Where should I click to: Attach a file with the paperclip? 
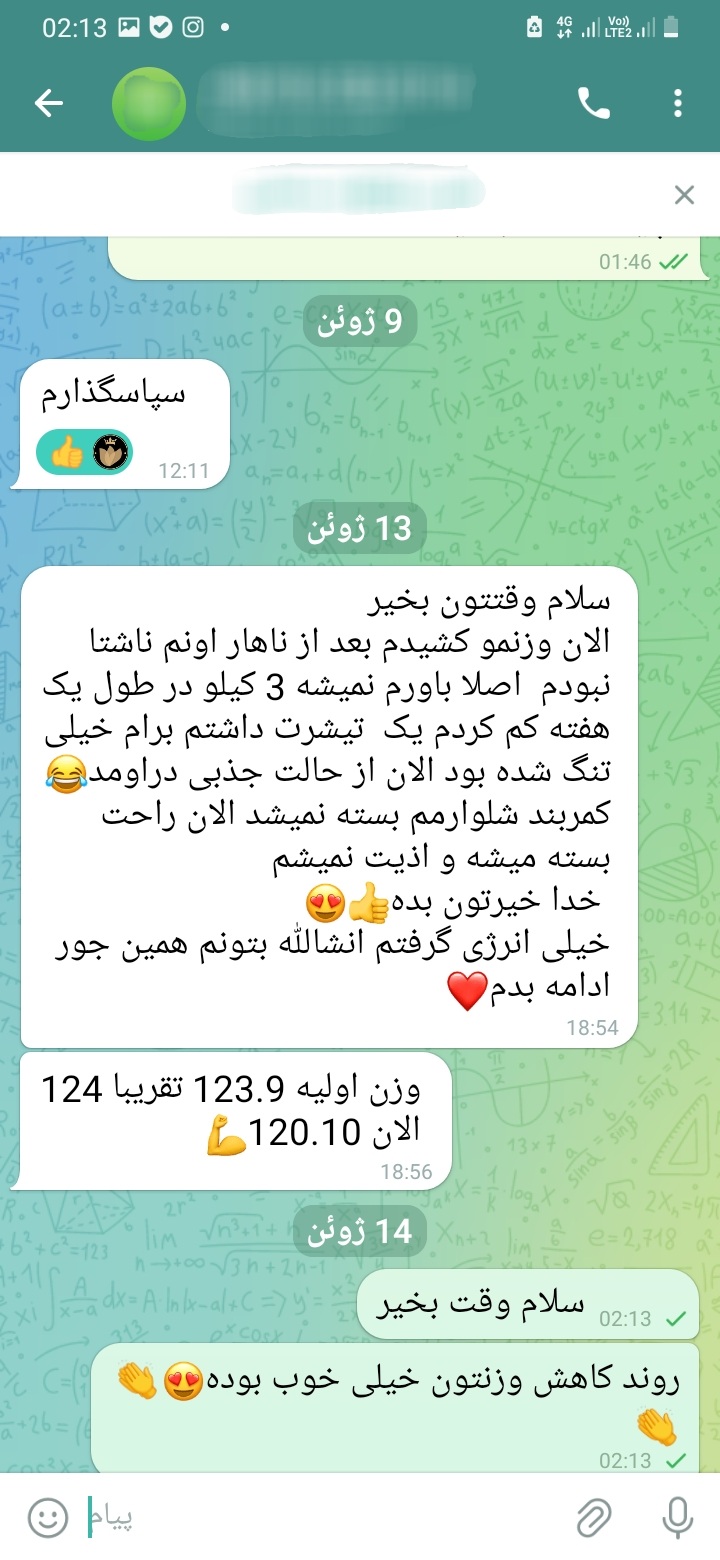coord(594,1519)
